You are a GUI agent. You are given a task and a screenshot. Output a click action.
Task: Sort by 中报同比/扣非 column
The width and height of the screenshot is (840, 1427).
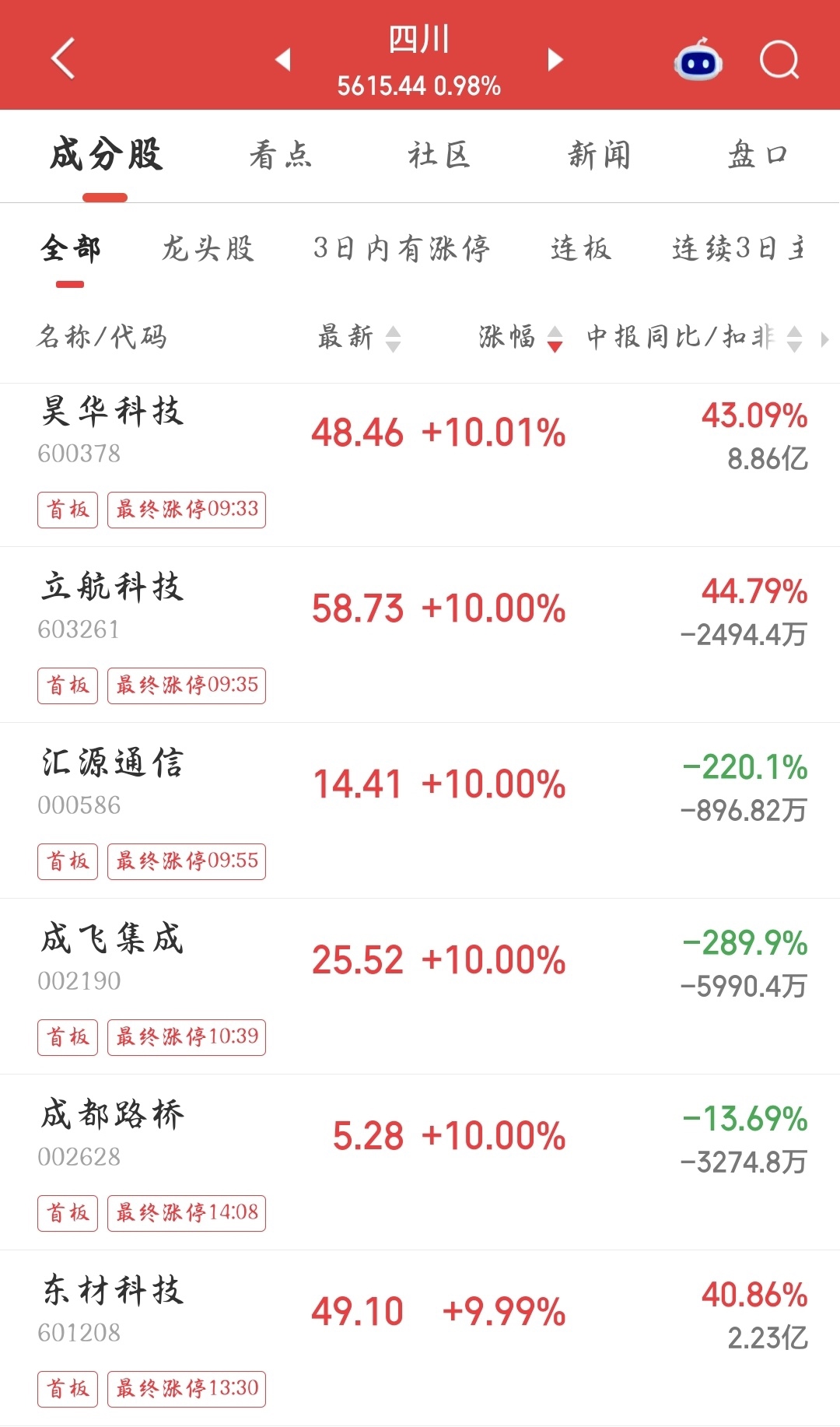point(695,338)
